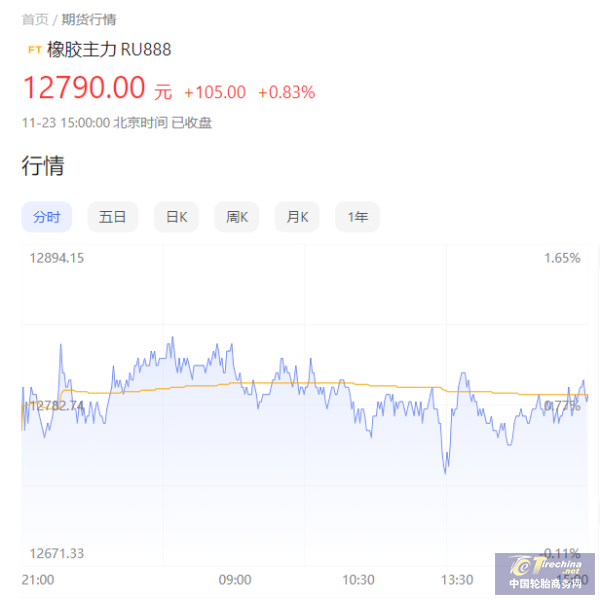The height and width of the screenshot is (600, 600).
Task: Show the 日K candlestick chart
Action: (x=177, y=217)
